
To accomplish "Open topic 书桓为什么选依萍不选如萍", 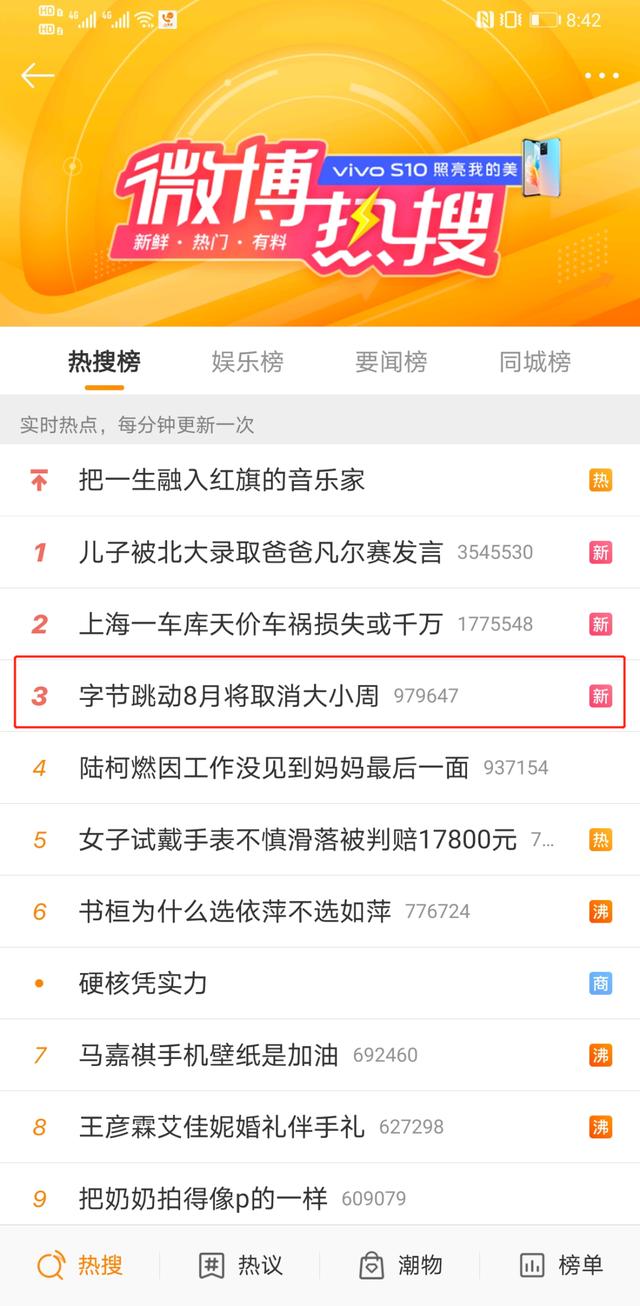I will coord(235,911).
